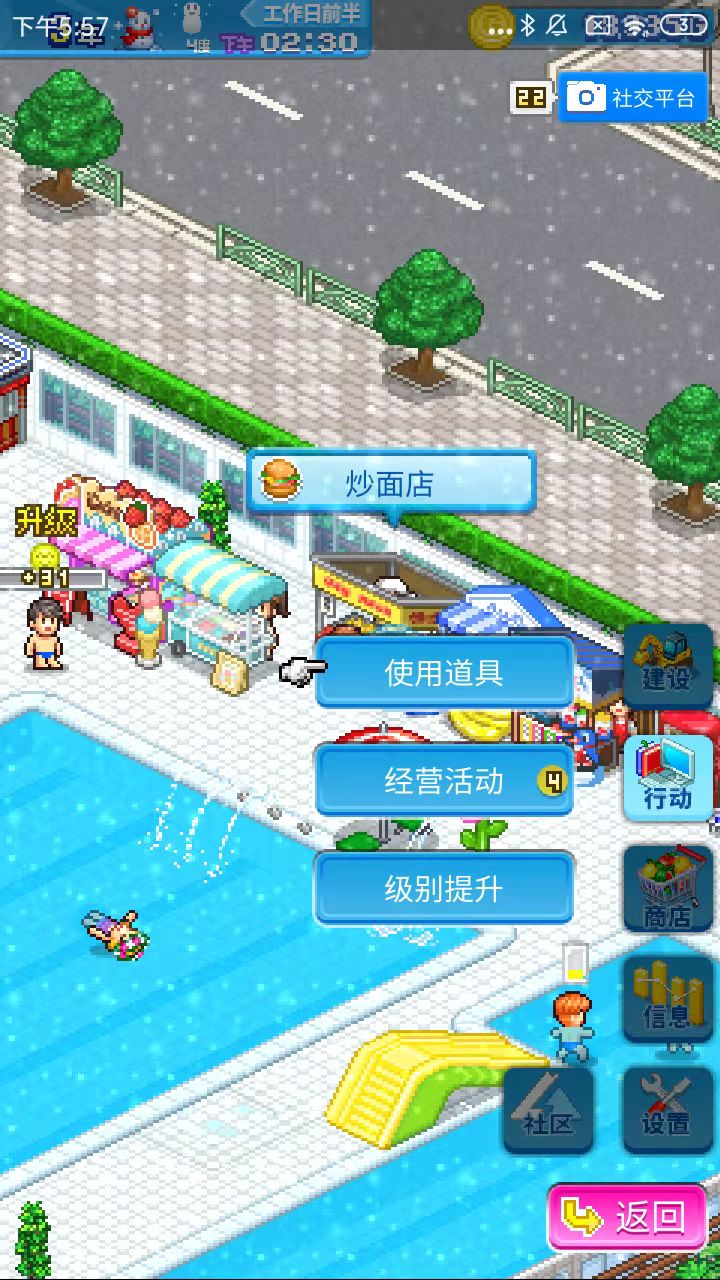The height and width of the screenshot is (1280, 720).
Task: Open 经营活动 business activities option
Action: tap(444, 781)
